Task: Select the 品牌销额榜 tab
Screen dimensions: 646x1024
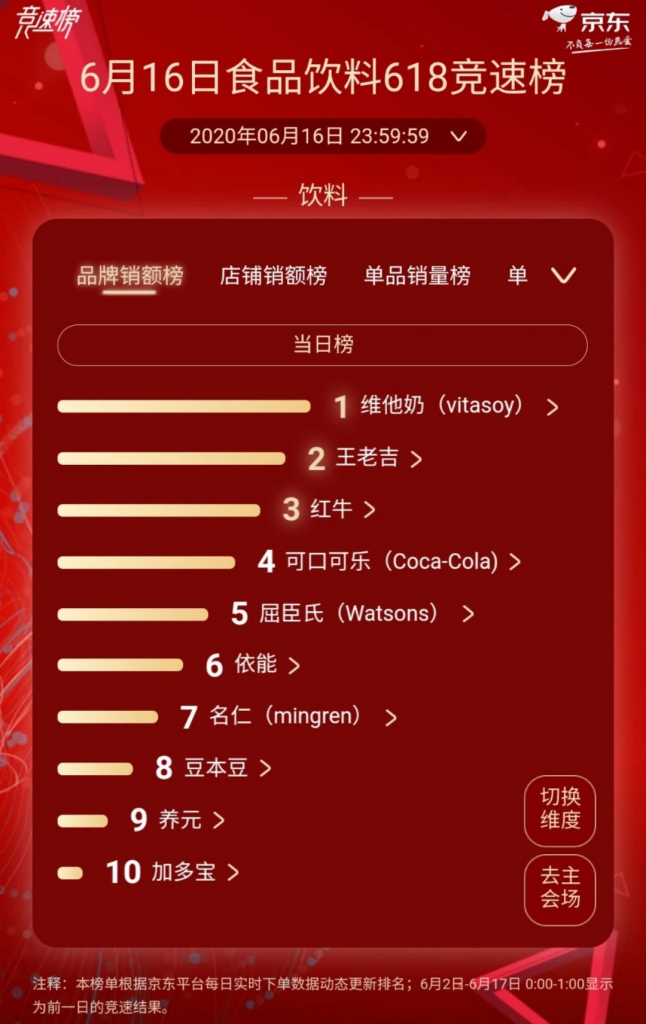Action: (x=130, y=275)
